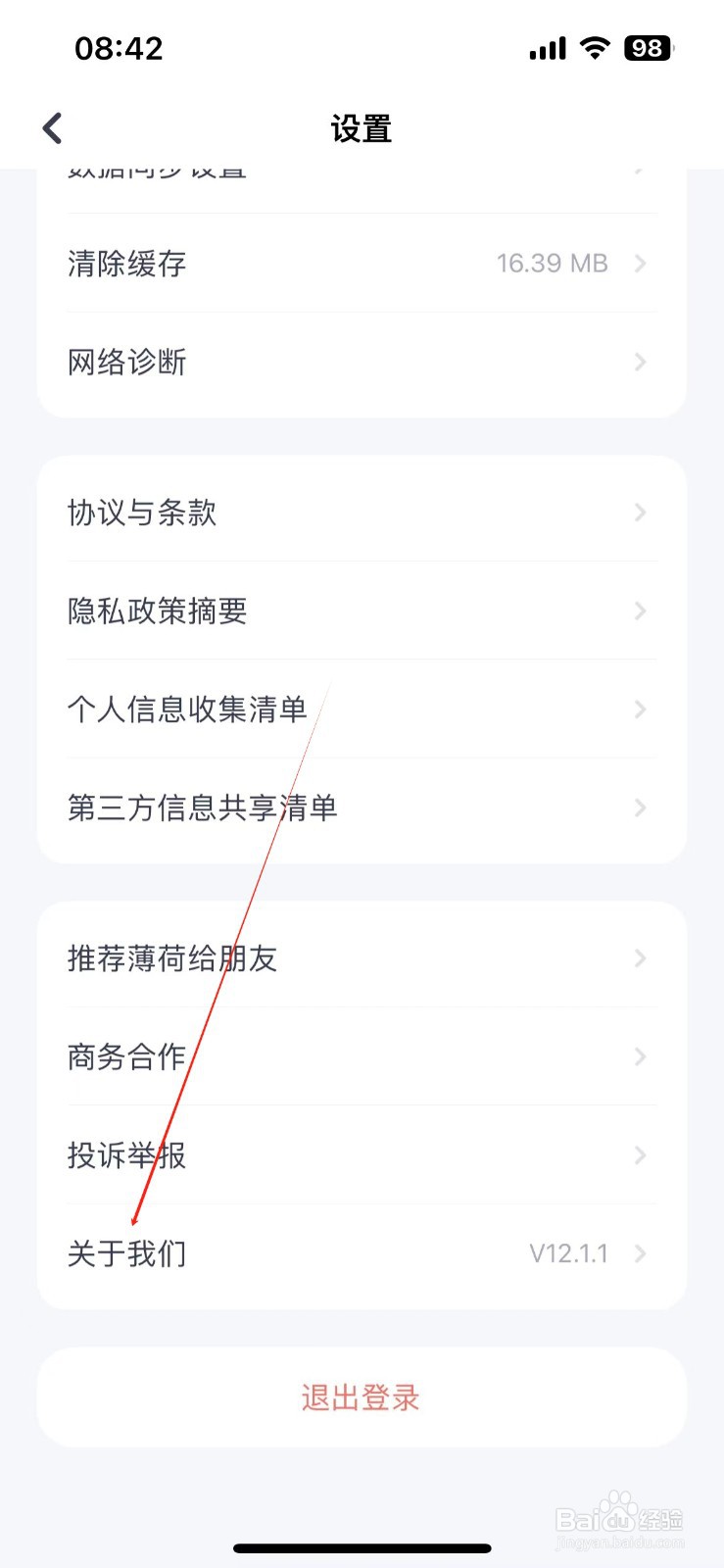724x1568 pixels.
Task: Click the 设置 title text
Action: click(x=362, y=128)
